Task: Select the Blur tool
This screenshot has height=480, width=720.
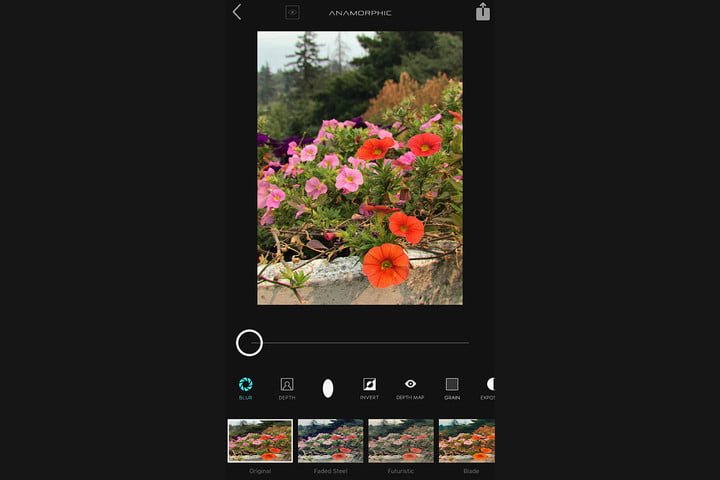Action: [246, 388]
